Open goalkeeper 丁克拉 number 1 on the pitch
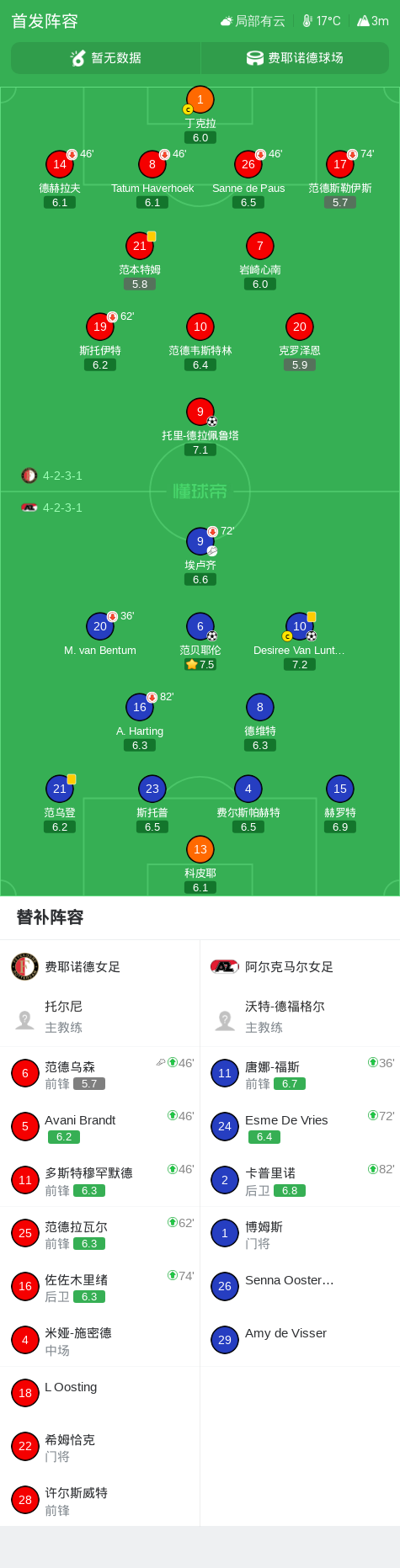This screenshot has height=1568, width=400. coord(200,100)
